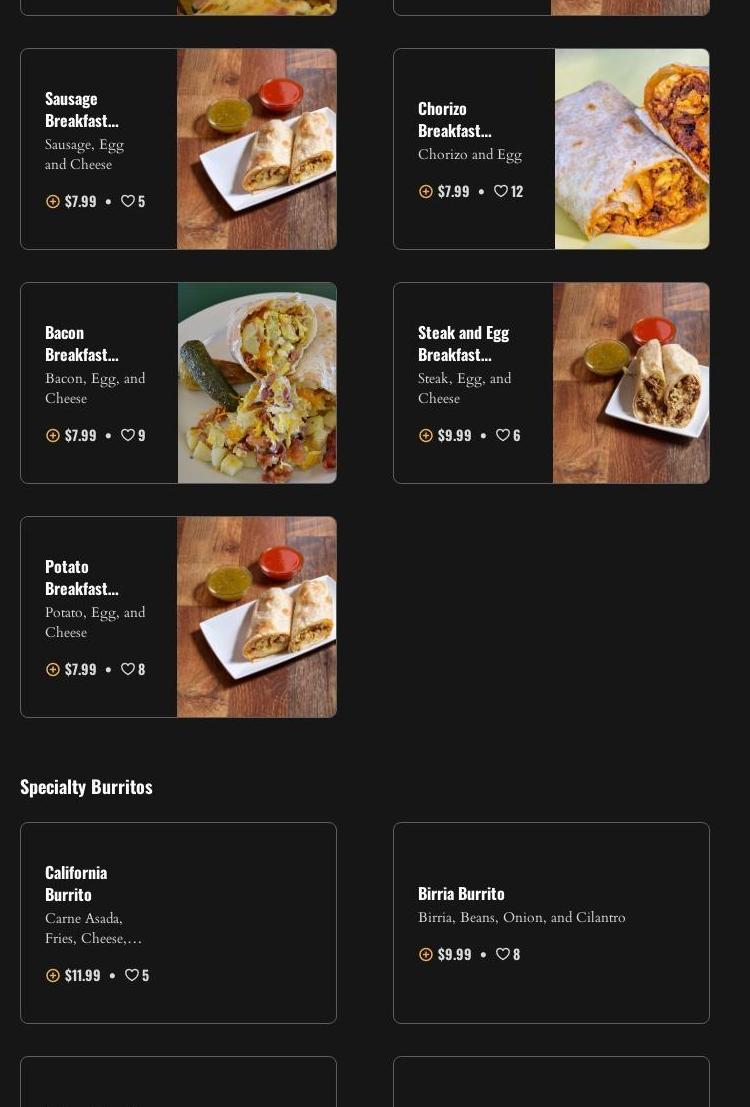Screen dimensions: 750x1107
Task: Add the Chorizo Breakfast burrito to order
Action: (426, 191)
